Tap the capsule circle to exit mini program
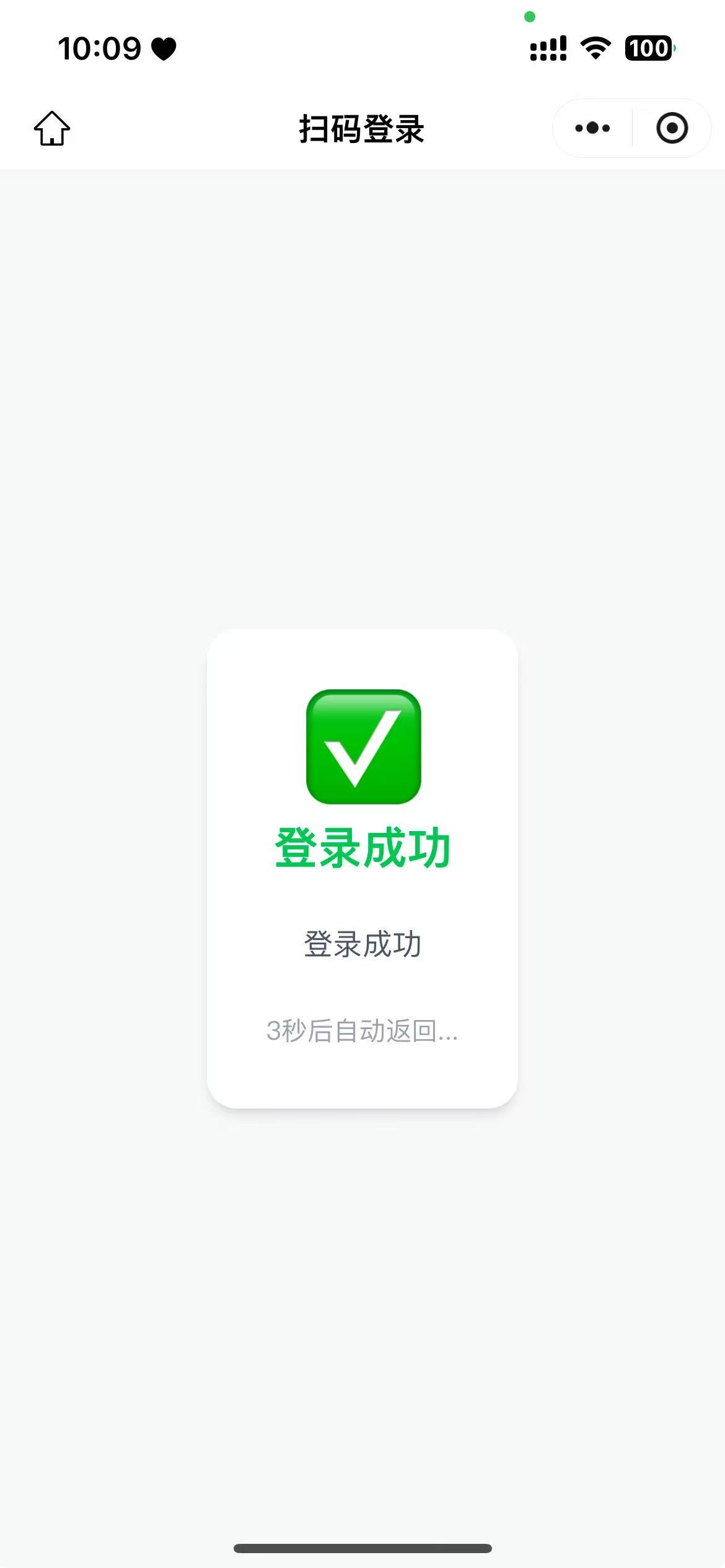Image resolution: width=725 pixels, height=1568 pixels. click(673, 128)
